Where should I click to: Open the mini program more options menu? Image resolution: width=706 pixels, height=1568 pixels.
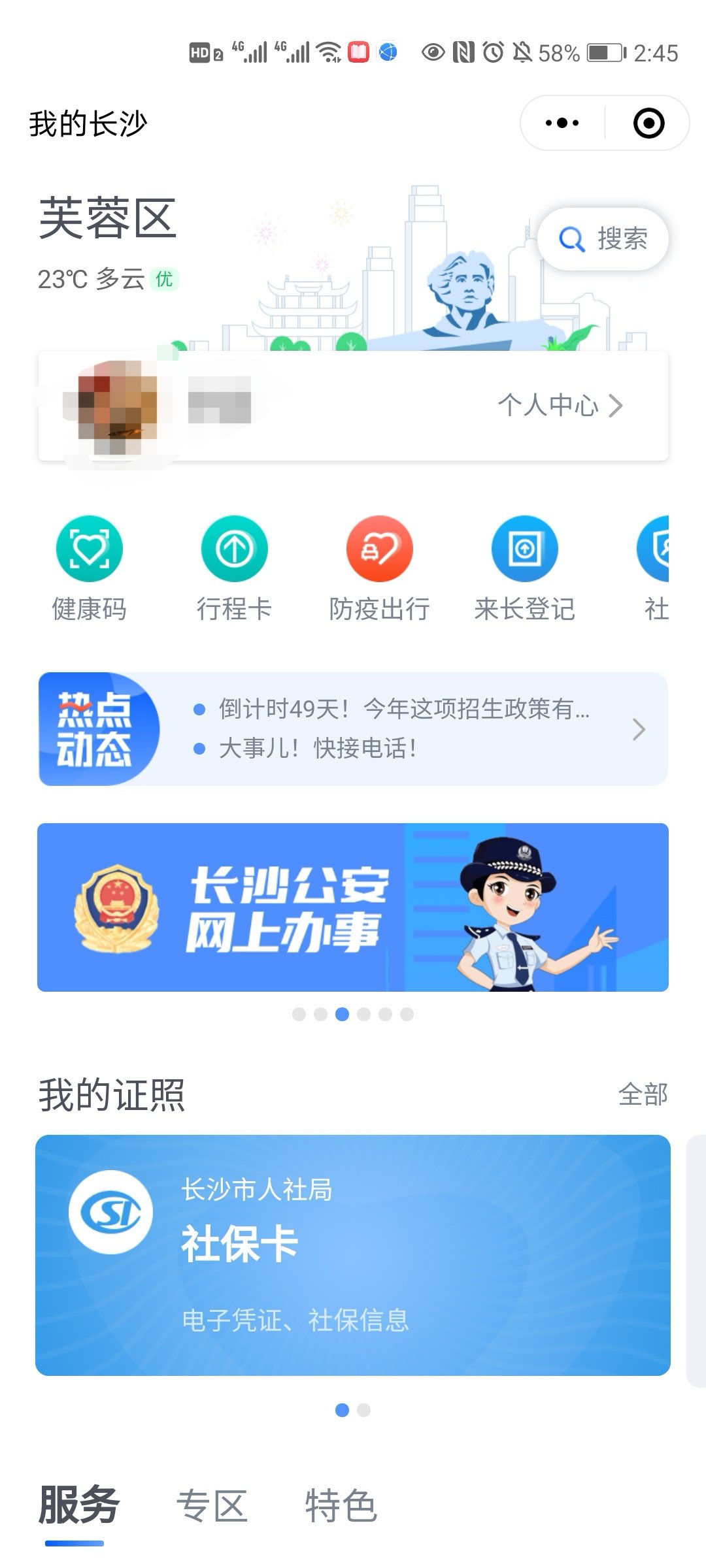click(562, 123)
